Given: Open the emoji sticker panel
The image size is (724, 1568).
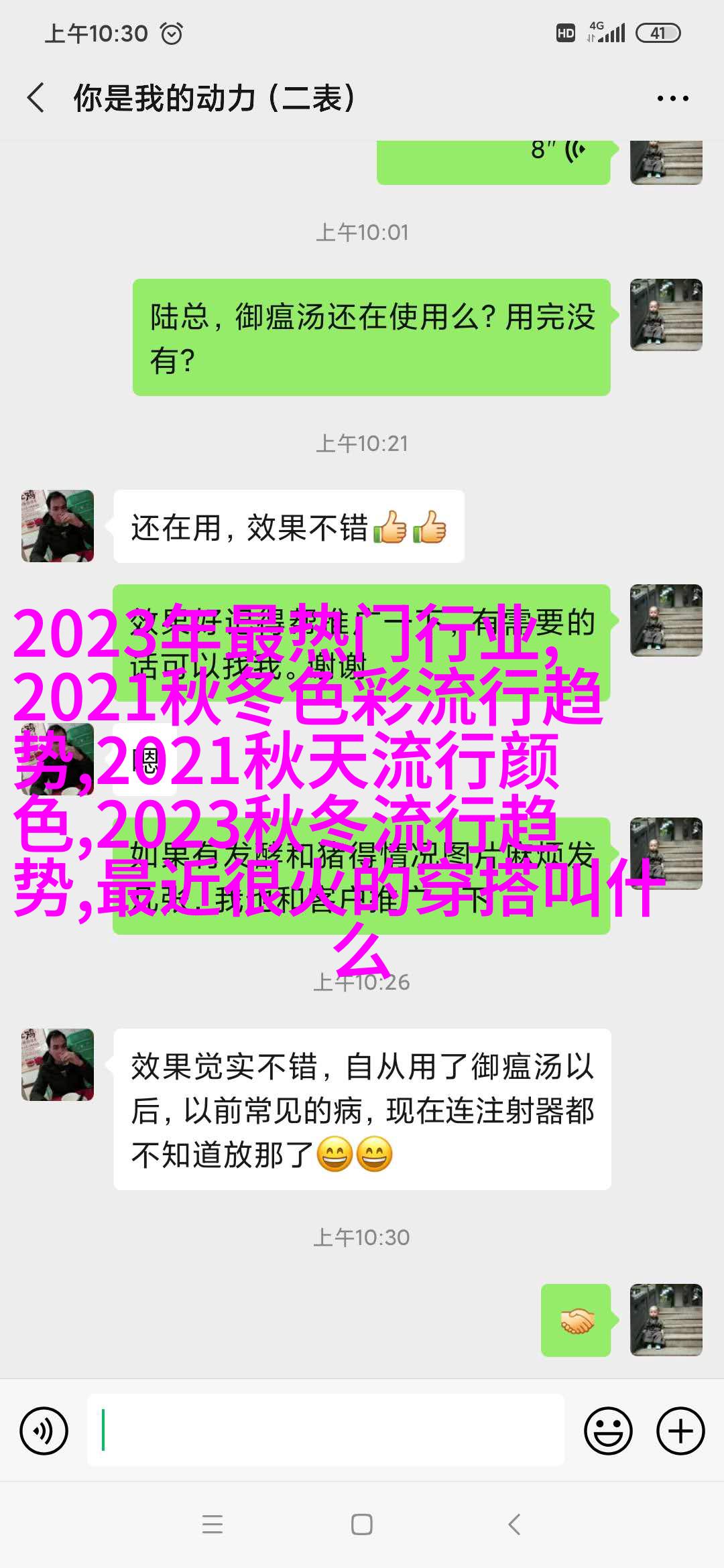Looking at the screenshot, I should [608, 1431].
